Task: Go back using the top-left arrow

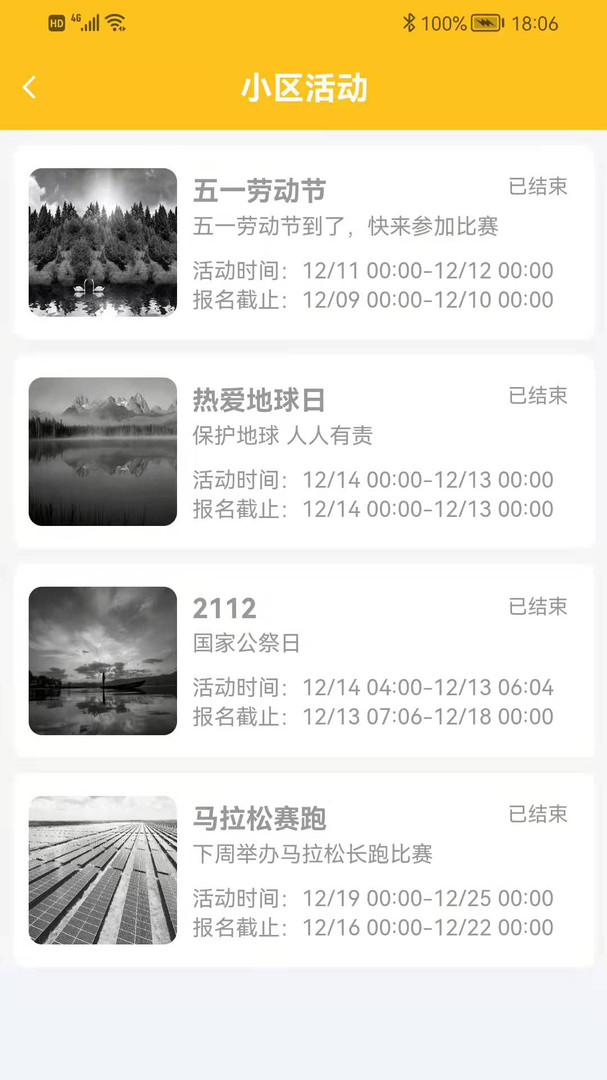Action: (29, 88)
